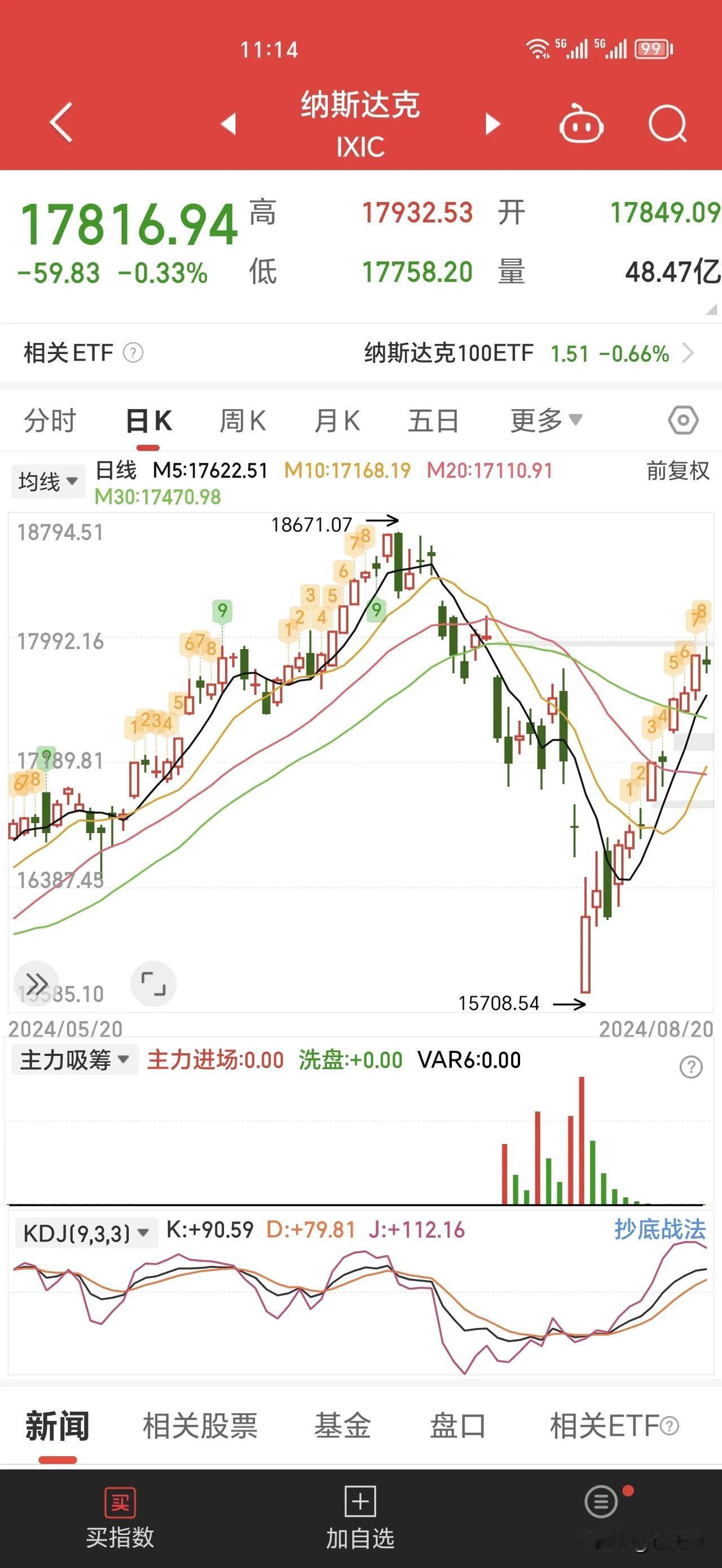722x1568 pixels.
Task: Open chart settings hexagon icon
Action: click(683, 420)
